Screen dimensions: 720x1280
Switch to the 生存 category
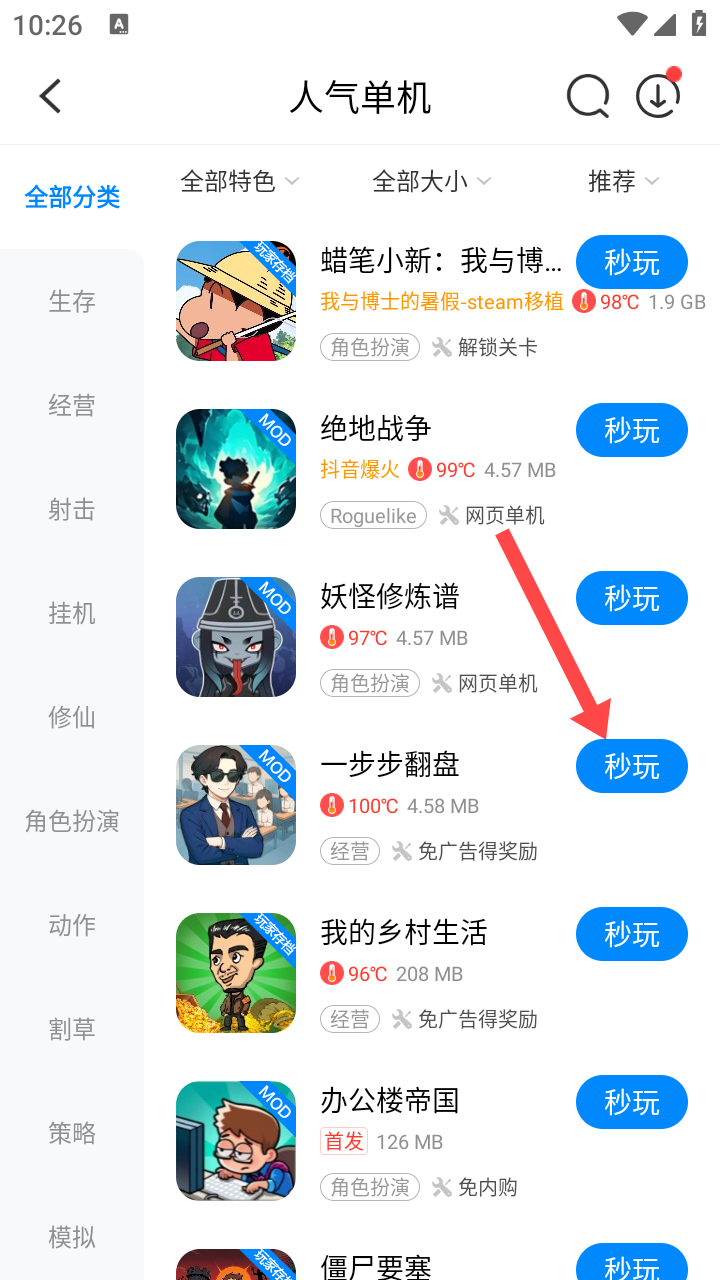coord(72,301)
